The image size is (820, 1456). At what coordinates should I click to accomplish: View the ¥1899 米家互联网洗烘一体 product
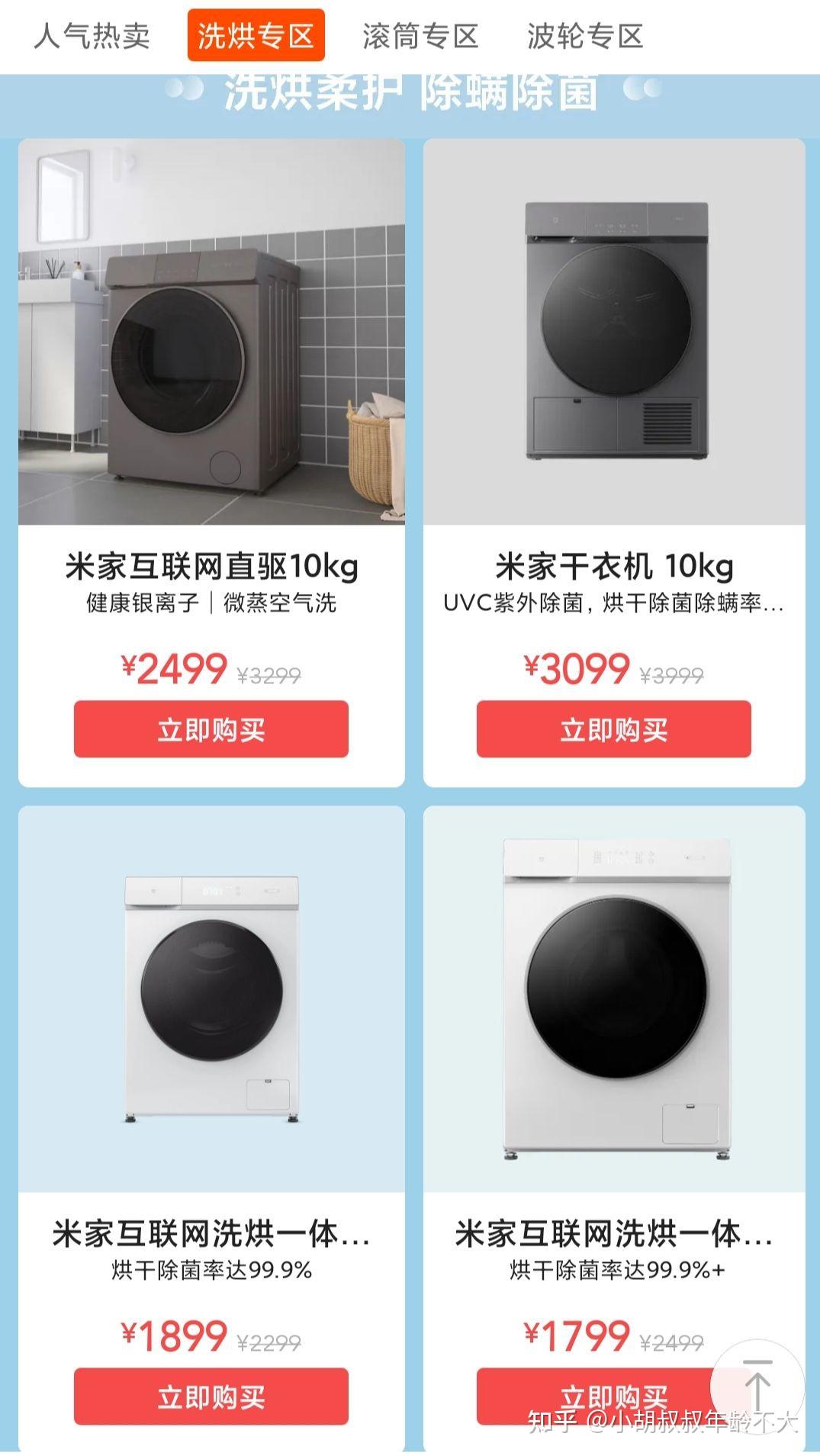[x=211, y=999]
